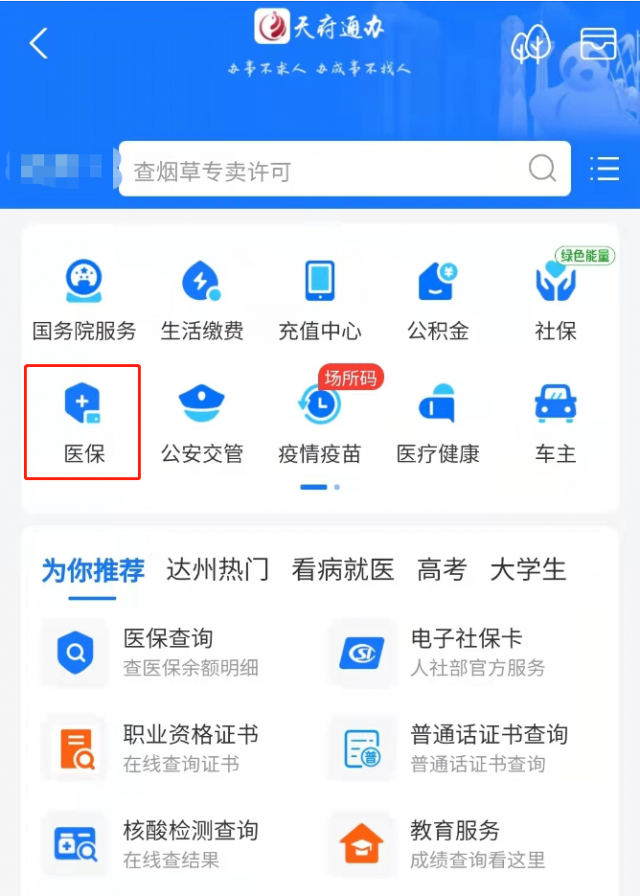Viewport: 640px width, 896px height.
Task: Open the tree icon in header
Action: 531,45
